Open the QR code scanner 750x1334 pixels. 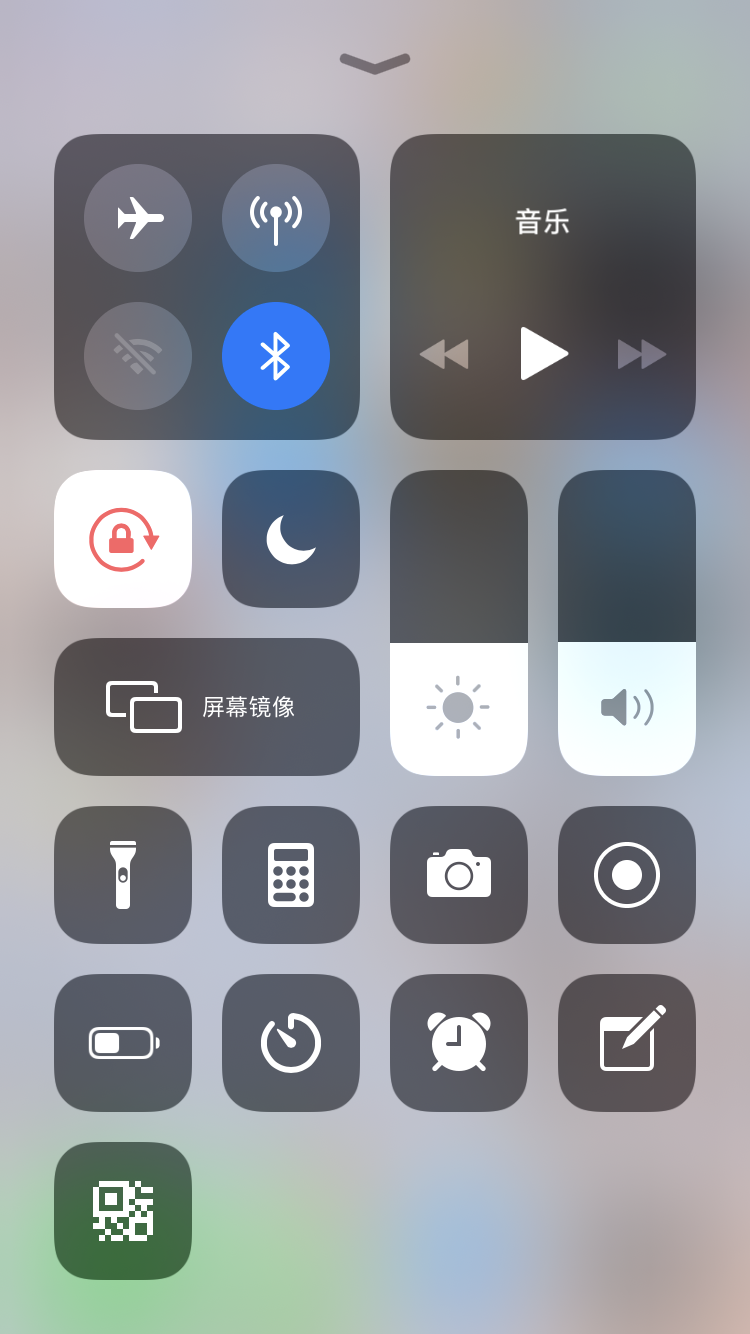[x=123, y=1211]
